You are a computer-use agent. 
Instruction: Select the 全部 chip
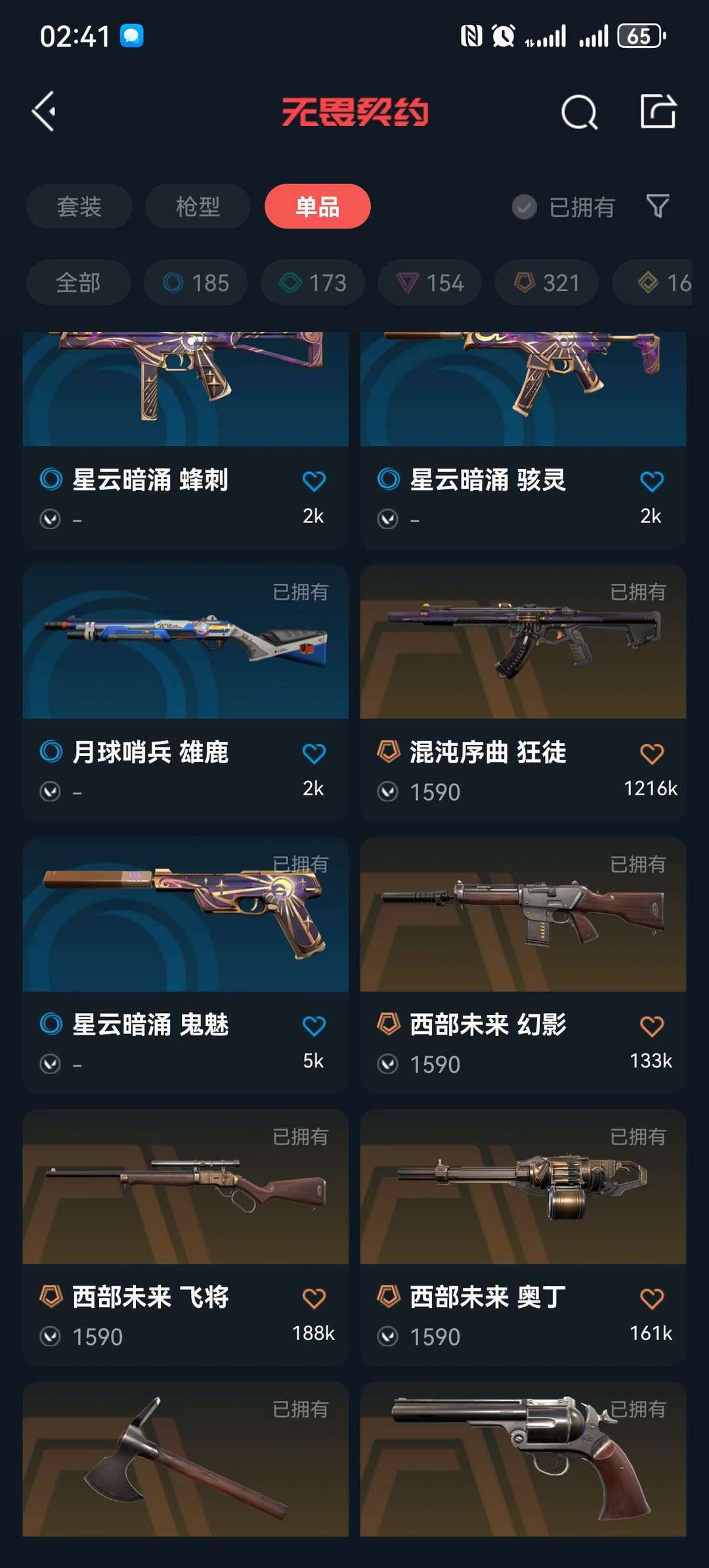point(78,282)
